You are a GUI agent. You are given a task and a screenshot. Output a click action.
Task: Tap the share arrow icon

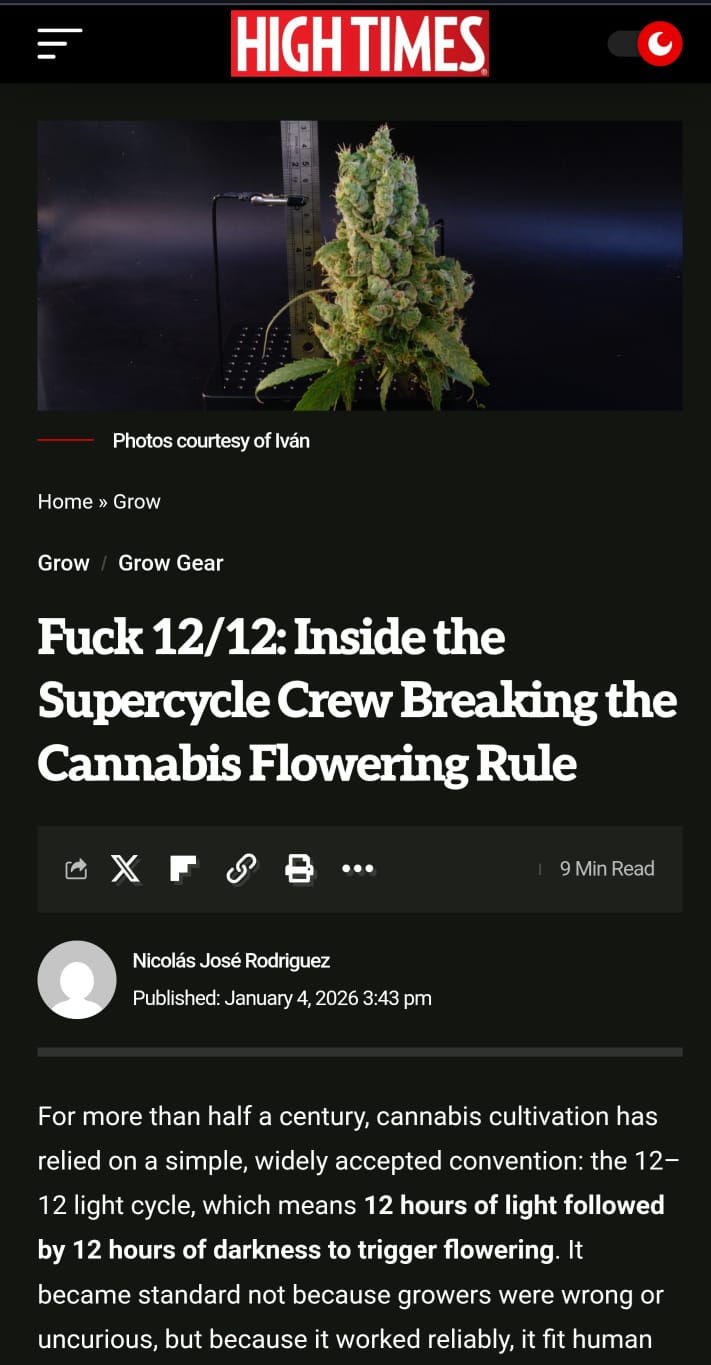point(76,869)
